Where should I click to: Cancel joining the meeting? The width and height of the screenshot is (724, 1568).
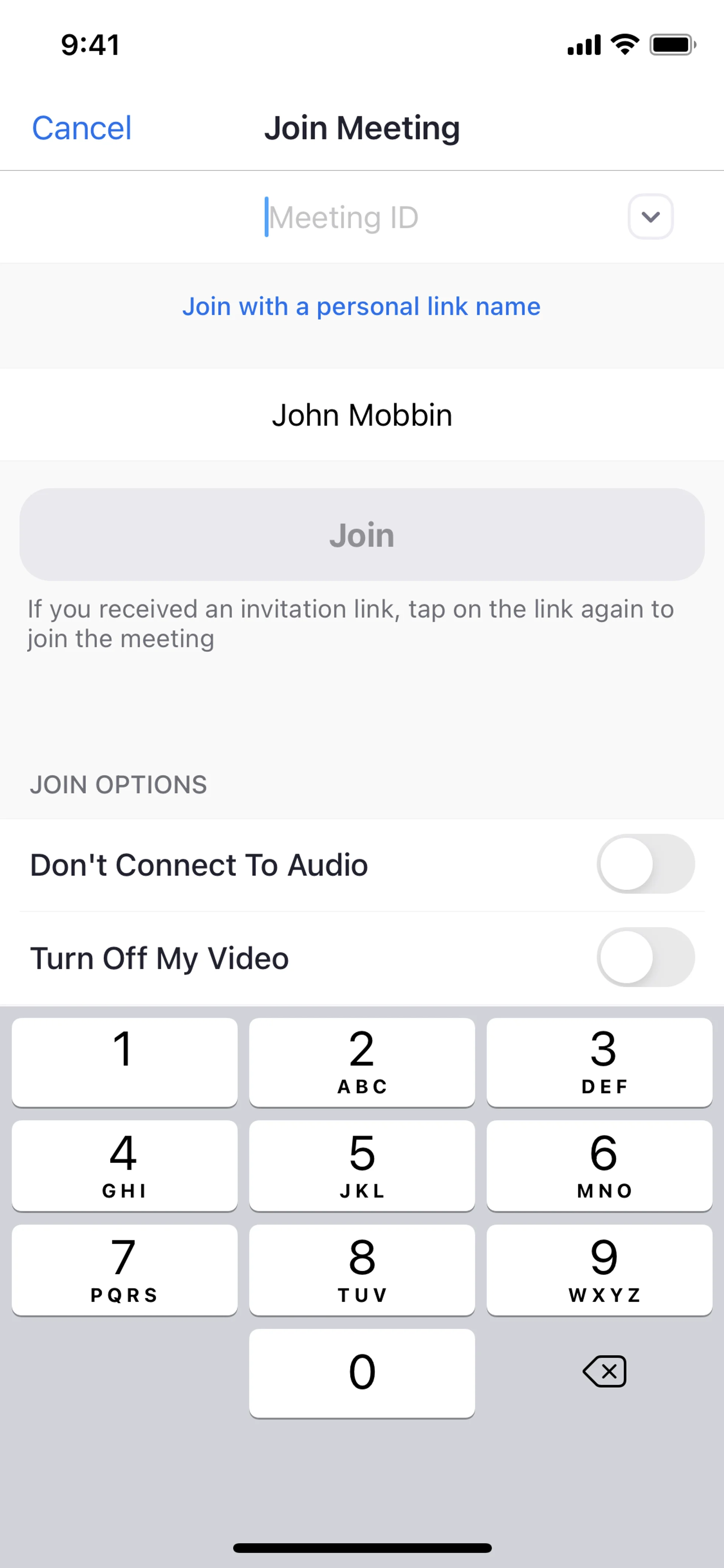click(81, 128)
